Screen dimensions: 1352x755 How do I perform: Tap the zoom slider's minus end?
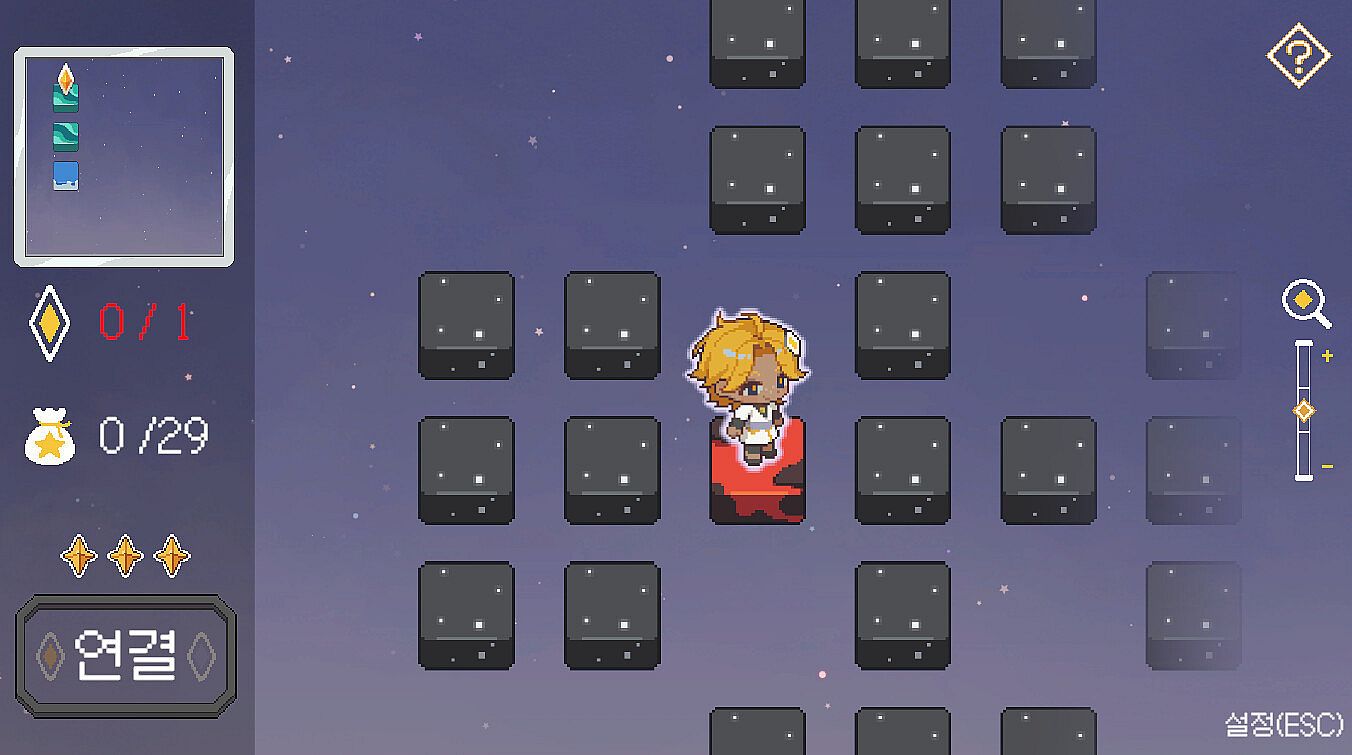[1327, 466]
